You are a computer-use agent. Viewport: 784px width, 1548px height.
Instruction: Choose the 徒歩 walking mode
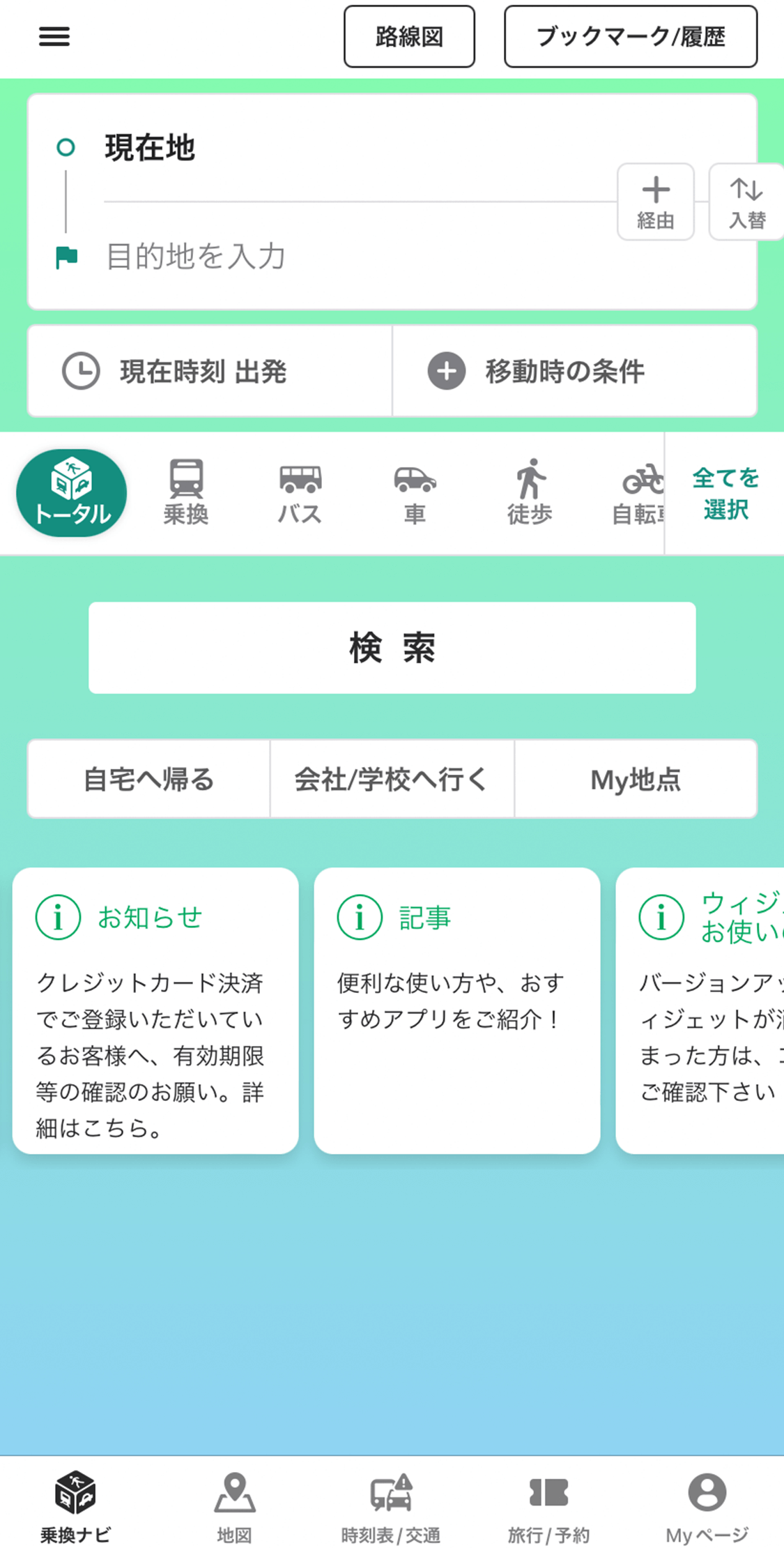click(x=530, y=492)
